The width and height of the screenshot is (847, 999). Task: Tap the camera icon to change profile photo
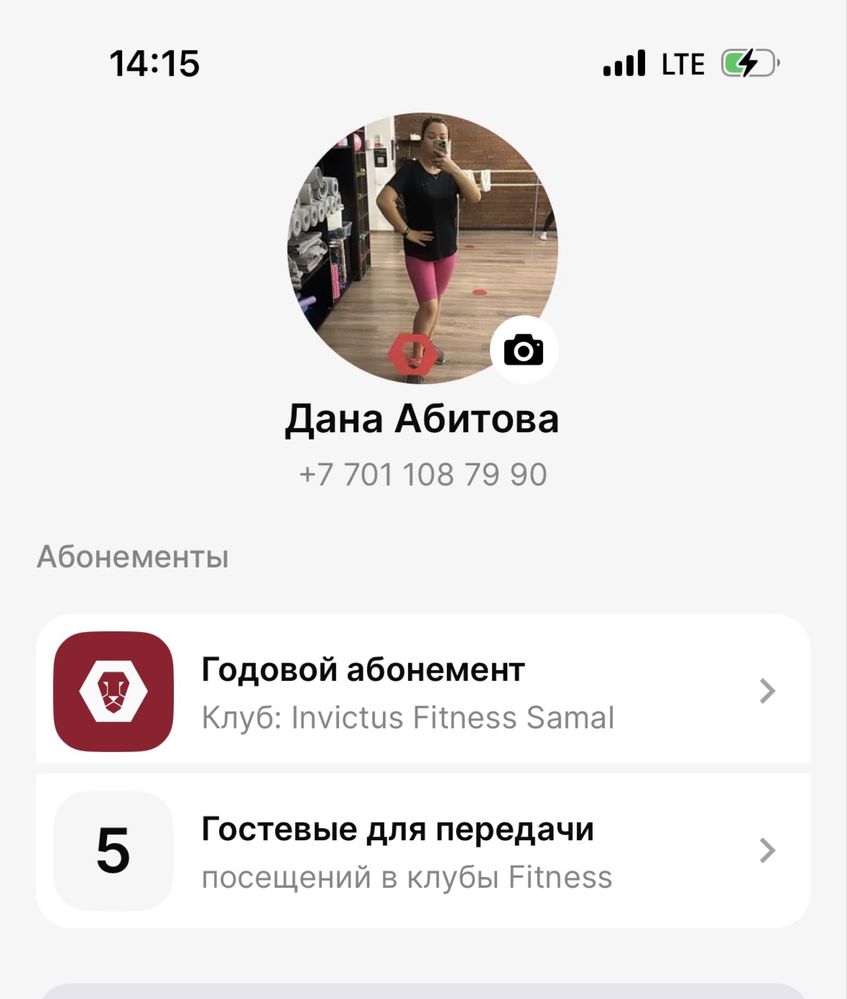click(x=524, y=350)
